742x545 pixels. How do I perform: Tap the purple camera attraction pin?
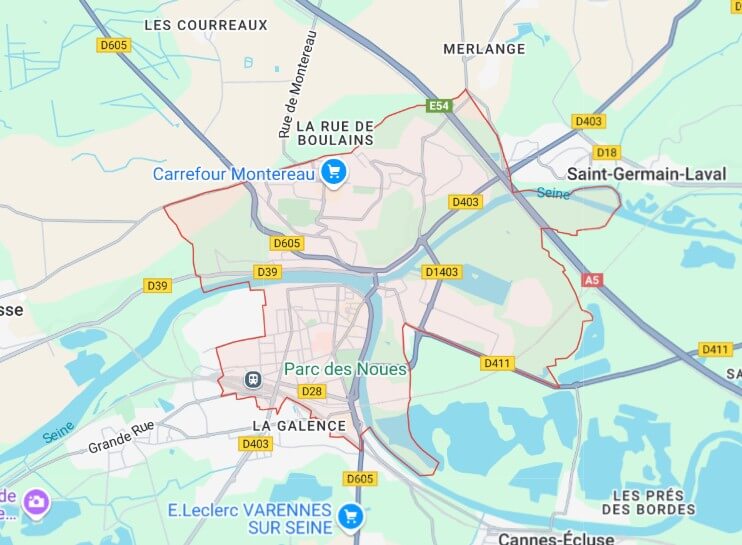pos(37,500)
